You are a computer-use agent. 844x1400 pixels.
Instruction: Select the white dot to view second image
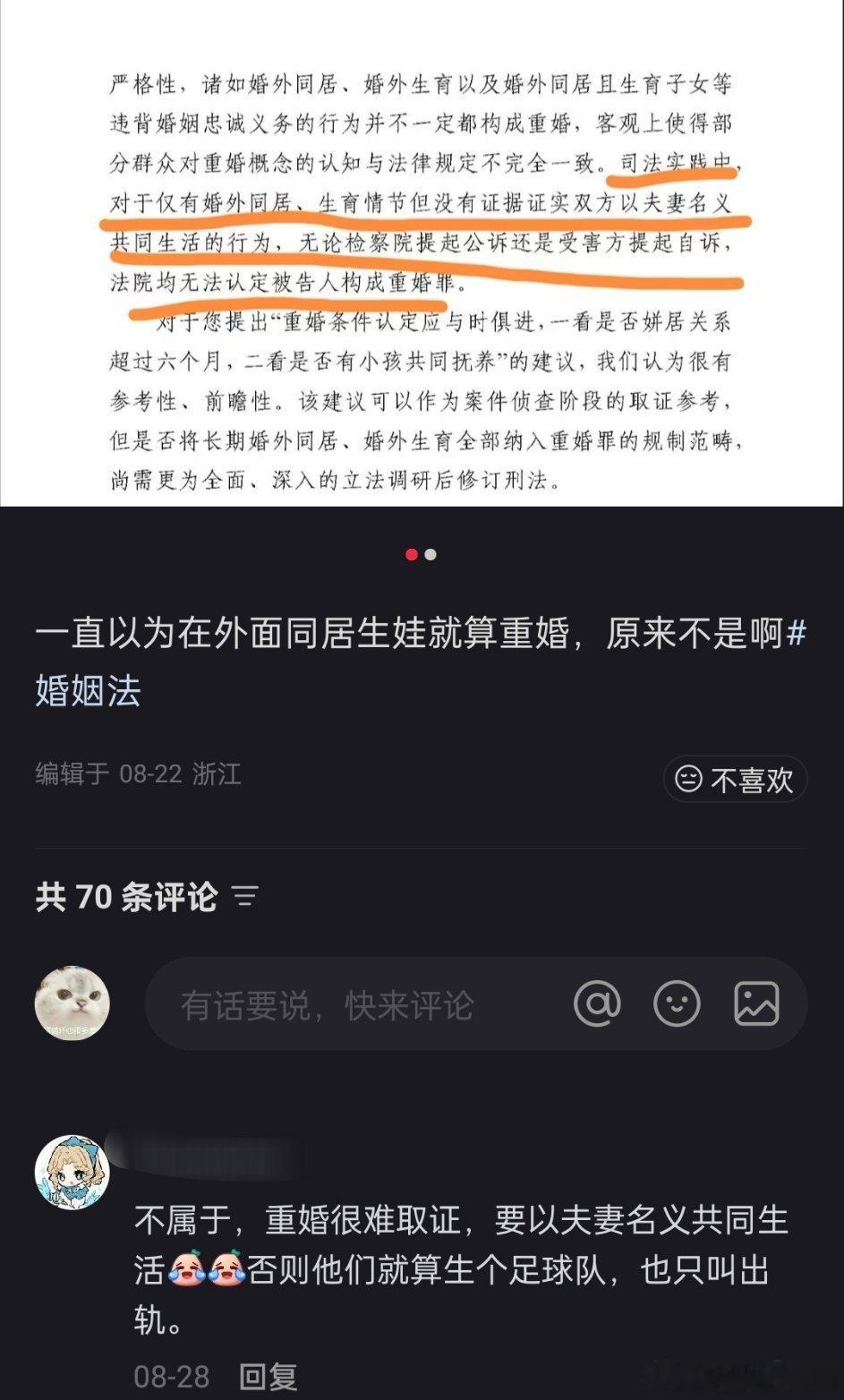(x=431, y=554)
